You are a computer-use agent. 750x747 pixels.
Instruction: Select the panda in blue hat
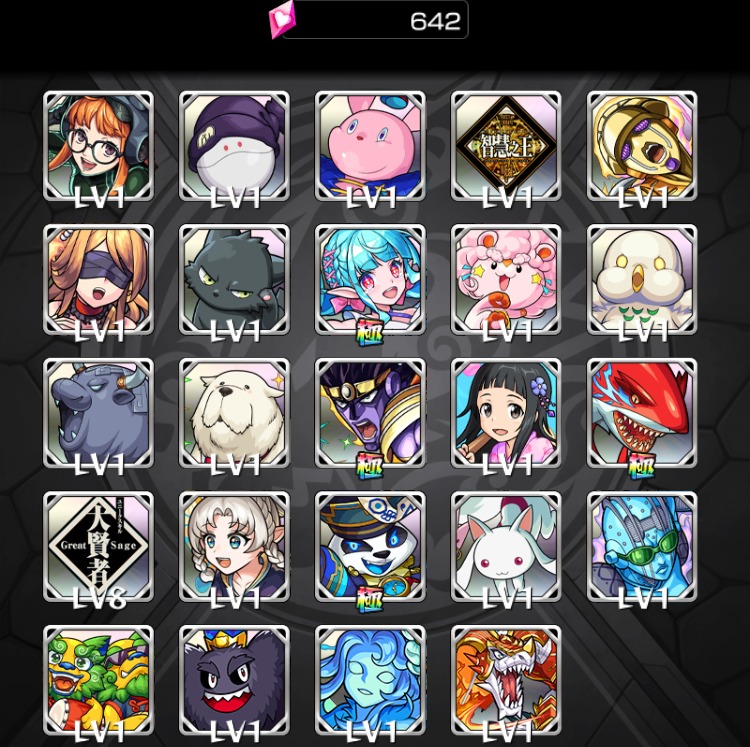(x=370, y=547)
